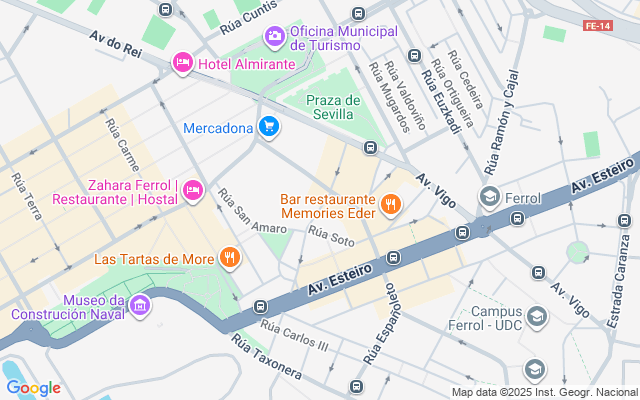Select the Oficina Municipal de Turismo pin

(x=273, y=36)
